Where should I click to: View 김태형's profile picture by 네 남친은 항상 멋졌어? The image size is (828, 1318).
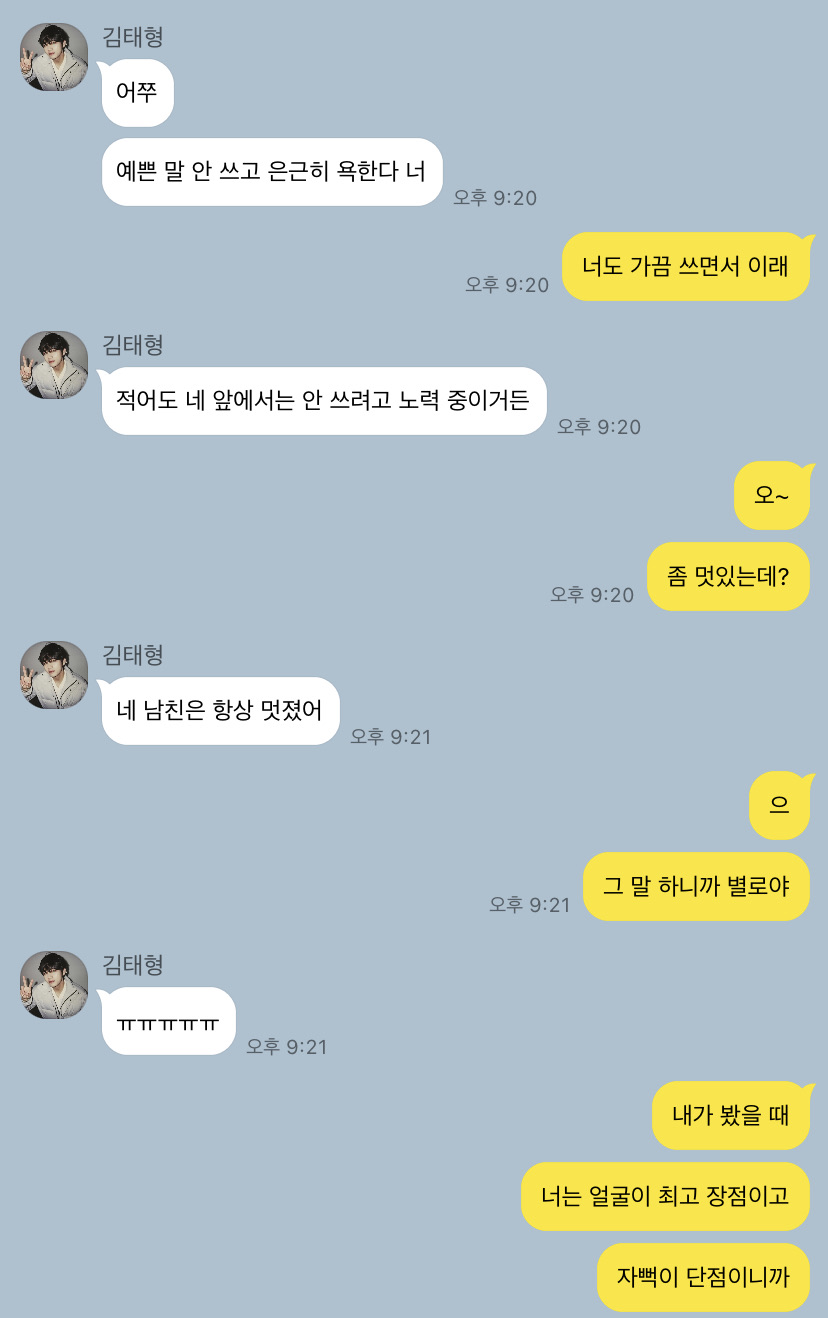(54, 675)
